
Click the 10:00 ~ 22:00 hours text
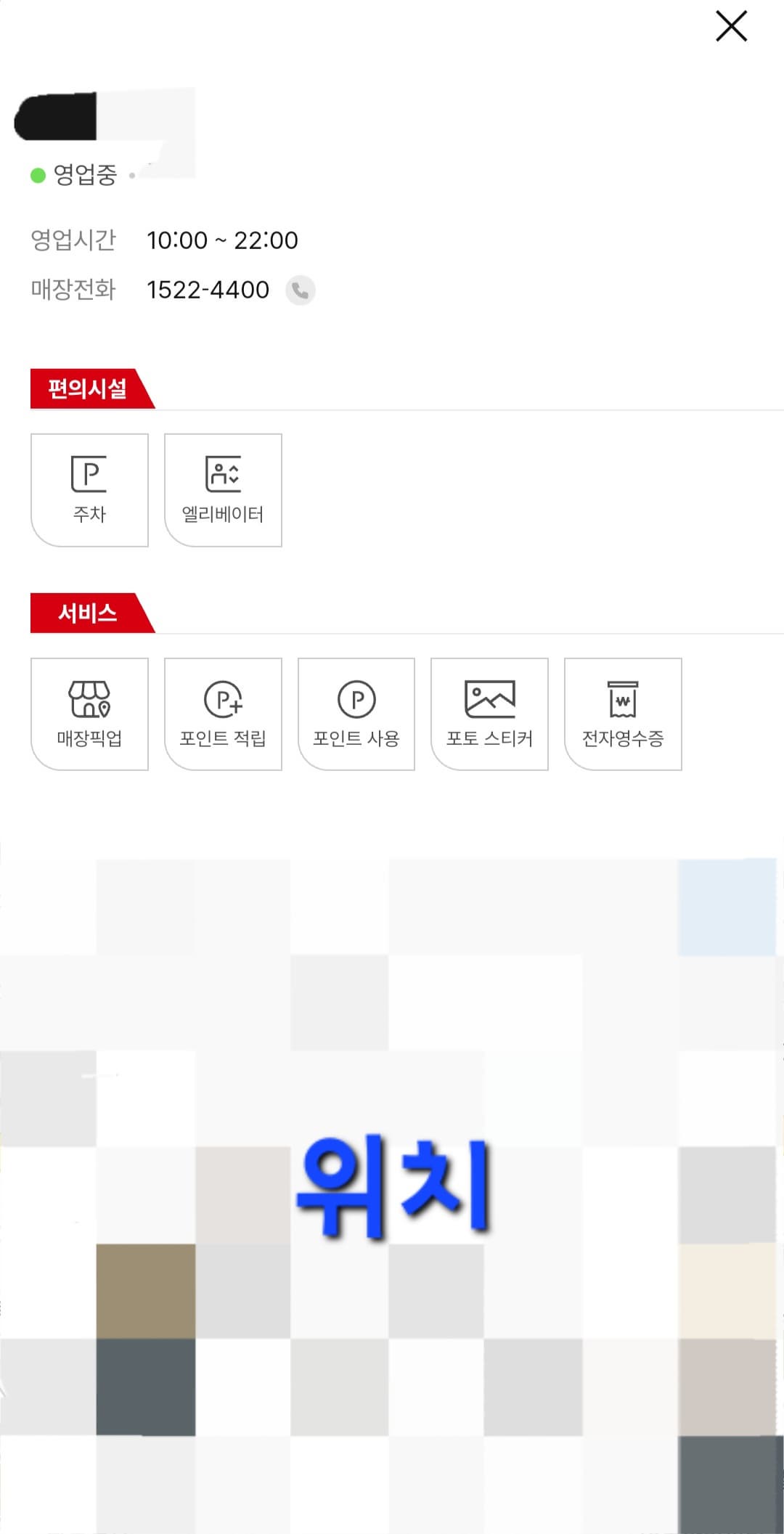(221, 240)
